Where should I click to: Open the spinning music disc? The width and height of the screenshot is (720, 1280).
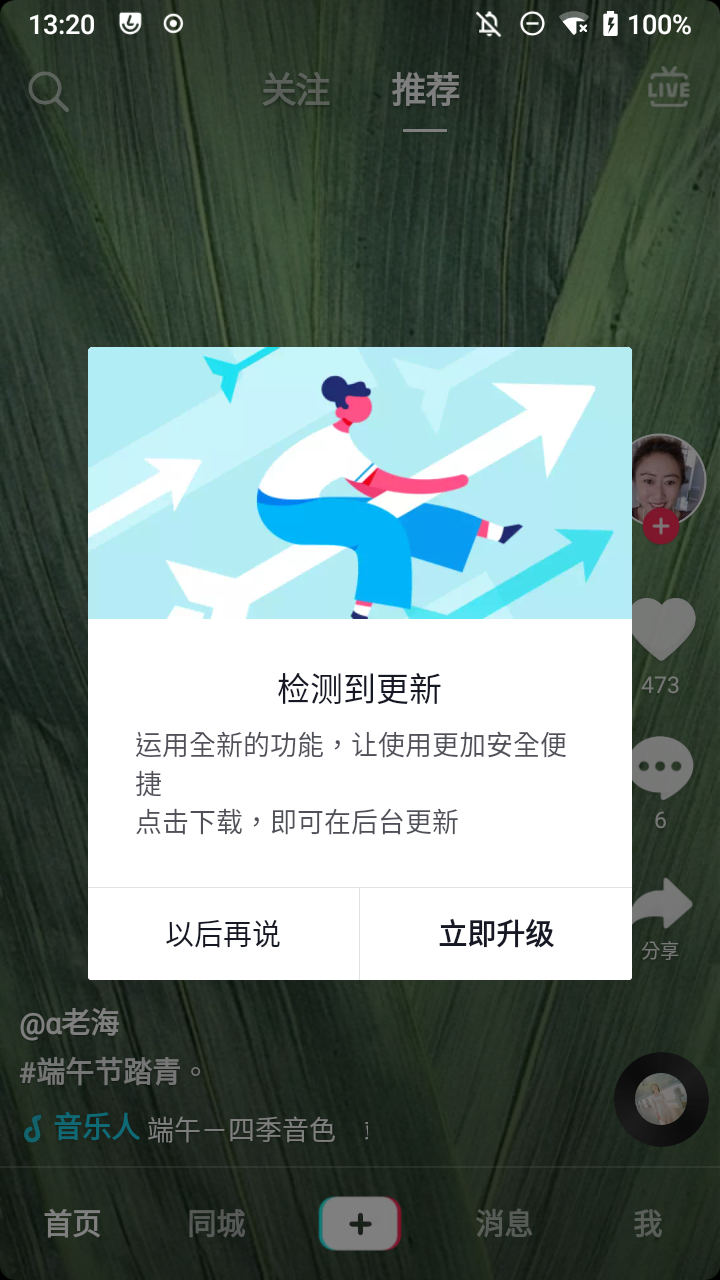[661, 1099]
